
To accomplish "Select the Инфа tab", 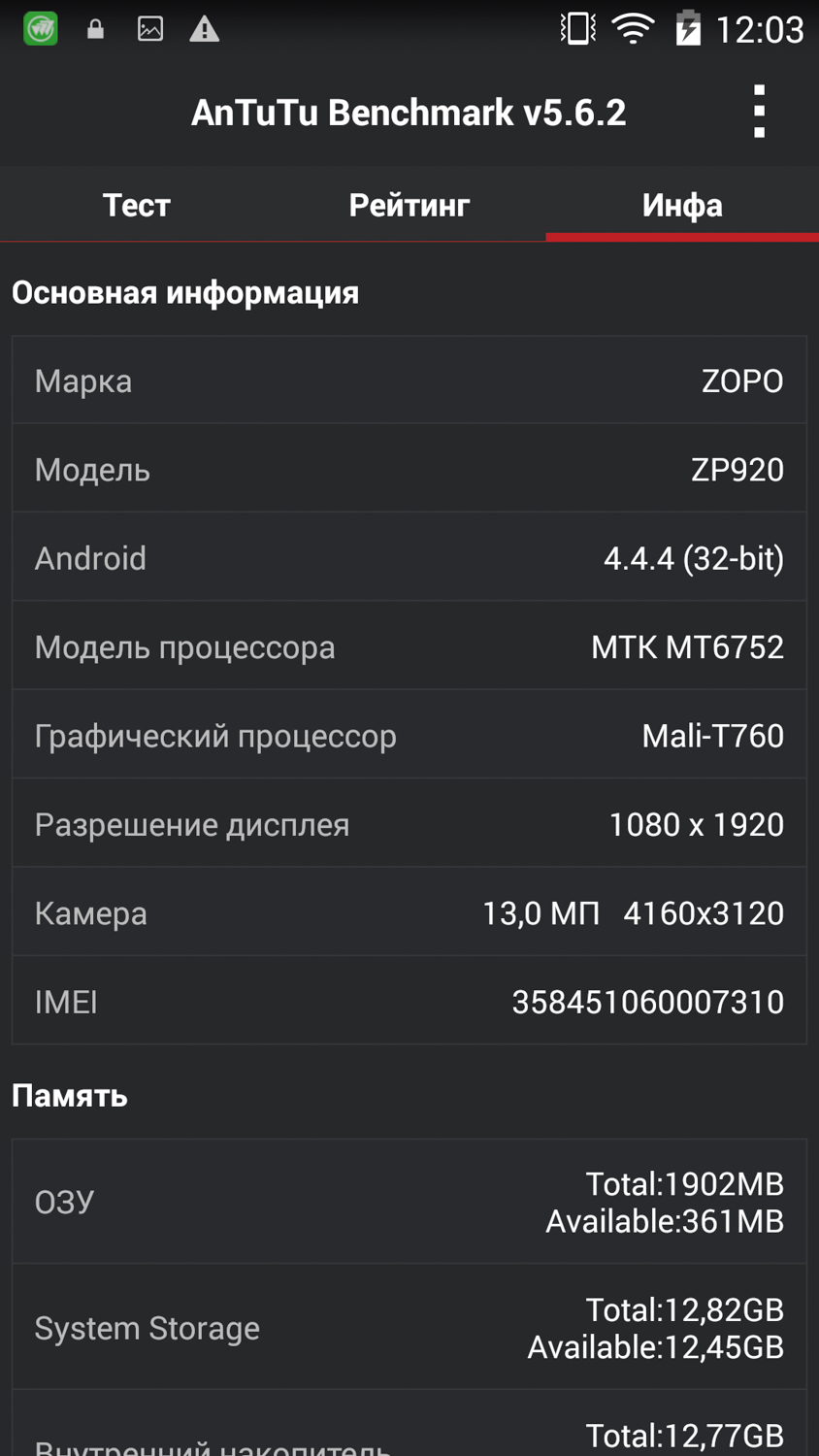I will 681,205.
